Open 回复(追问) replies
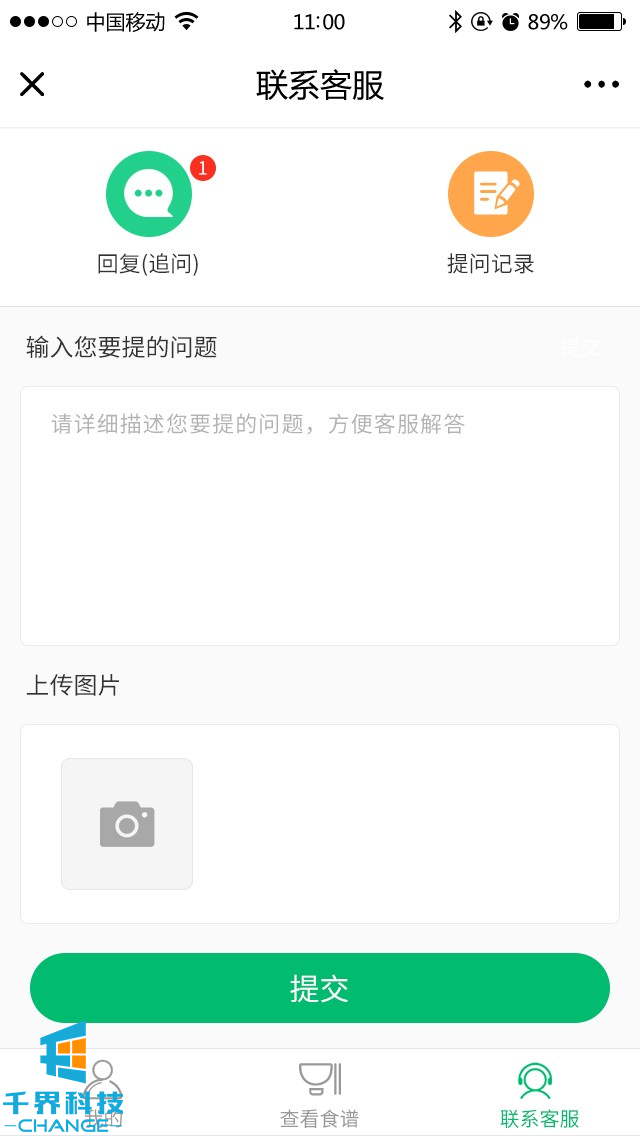The height and width of the screenshot is (1136, 640). pos(148,195)
